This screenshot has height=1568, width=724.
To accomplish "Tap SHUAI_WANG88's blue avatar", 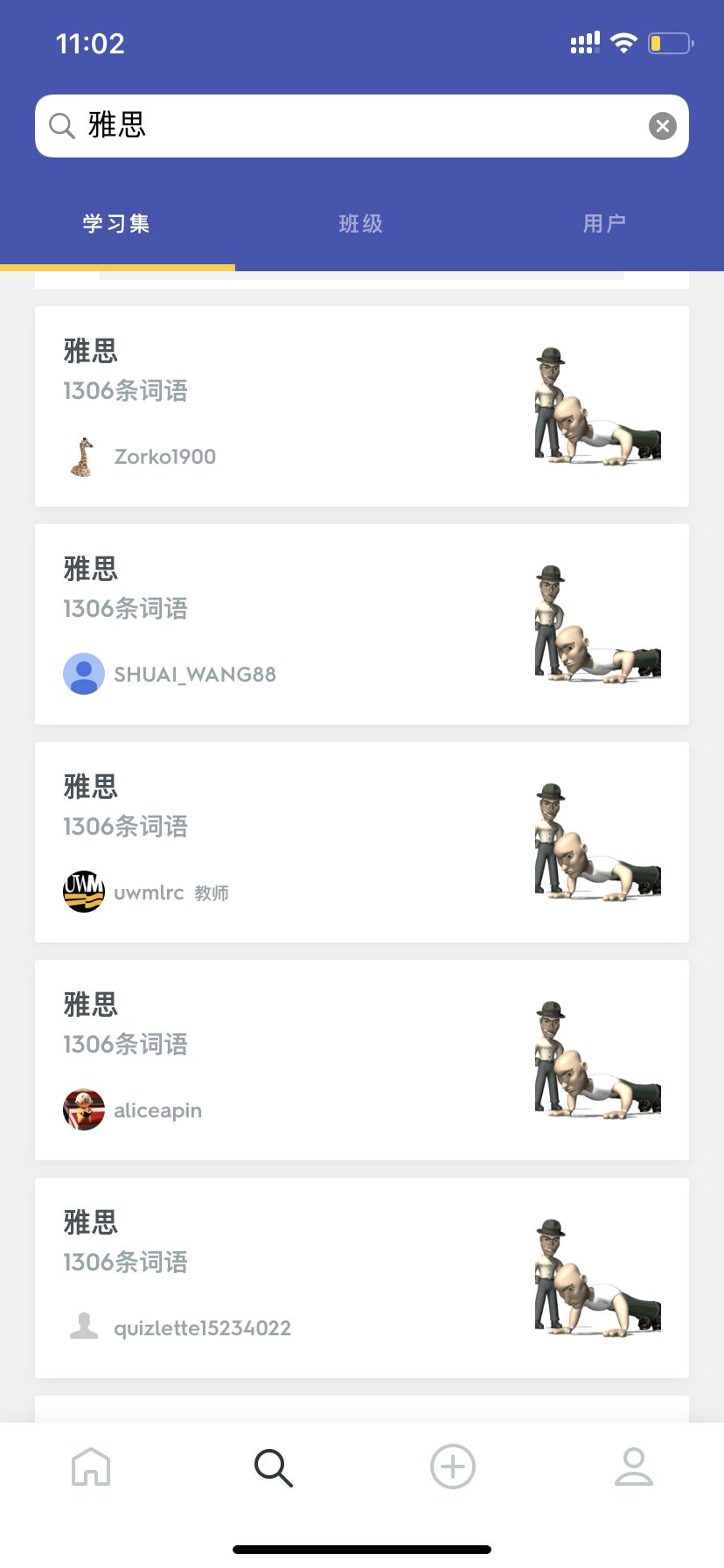I will (x=83, y=674).
